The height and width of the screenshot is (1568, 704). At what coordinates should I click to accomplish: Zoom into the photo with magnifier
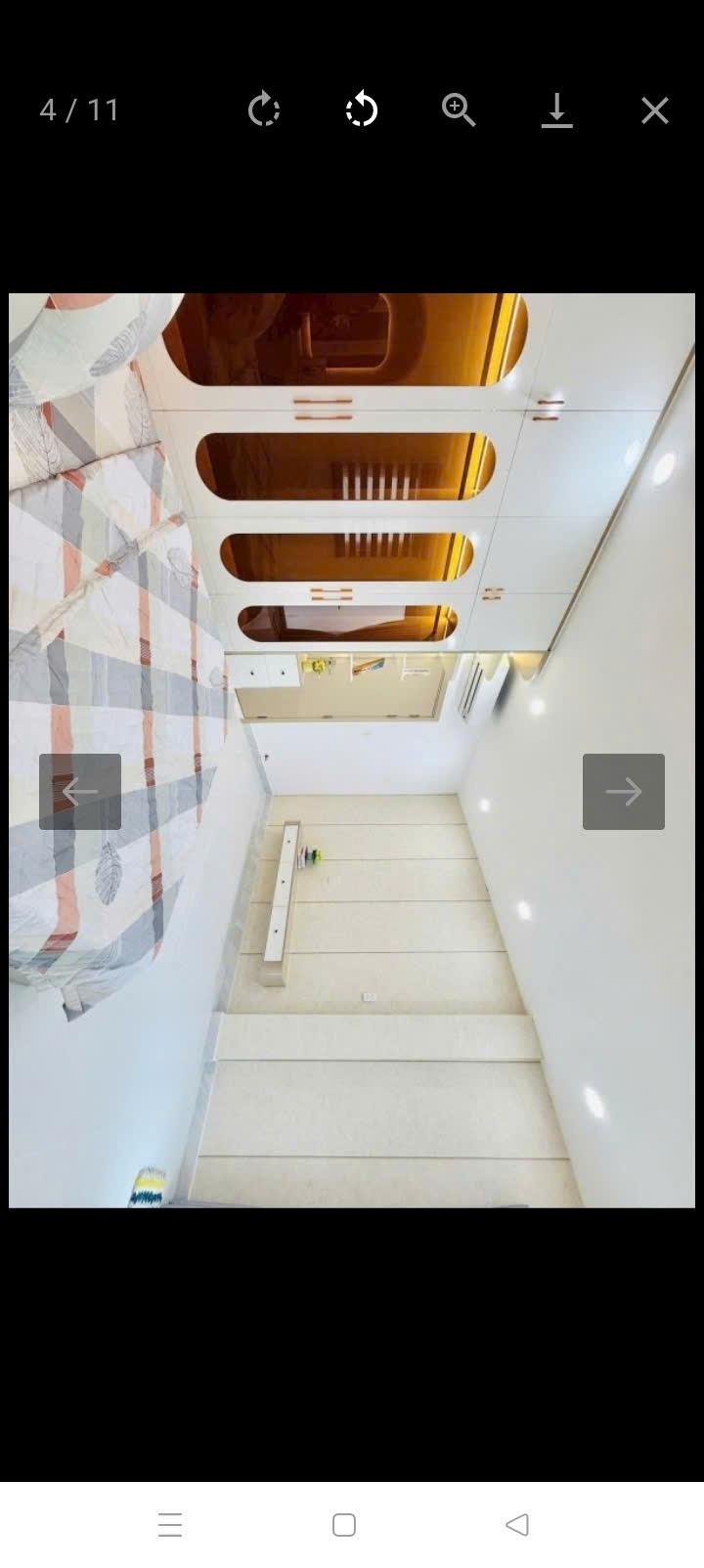[458, 109]
